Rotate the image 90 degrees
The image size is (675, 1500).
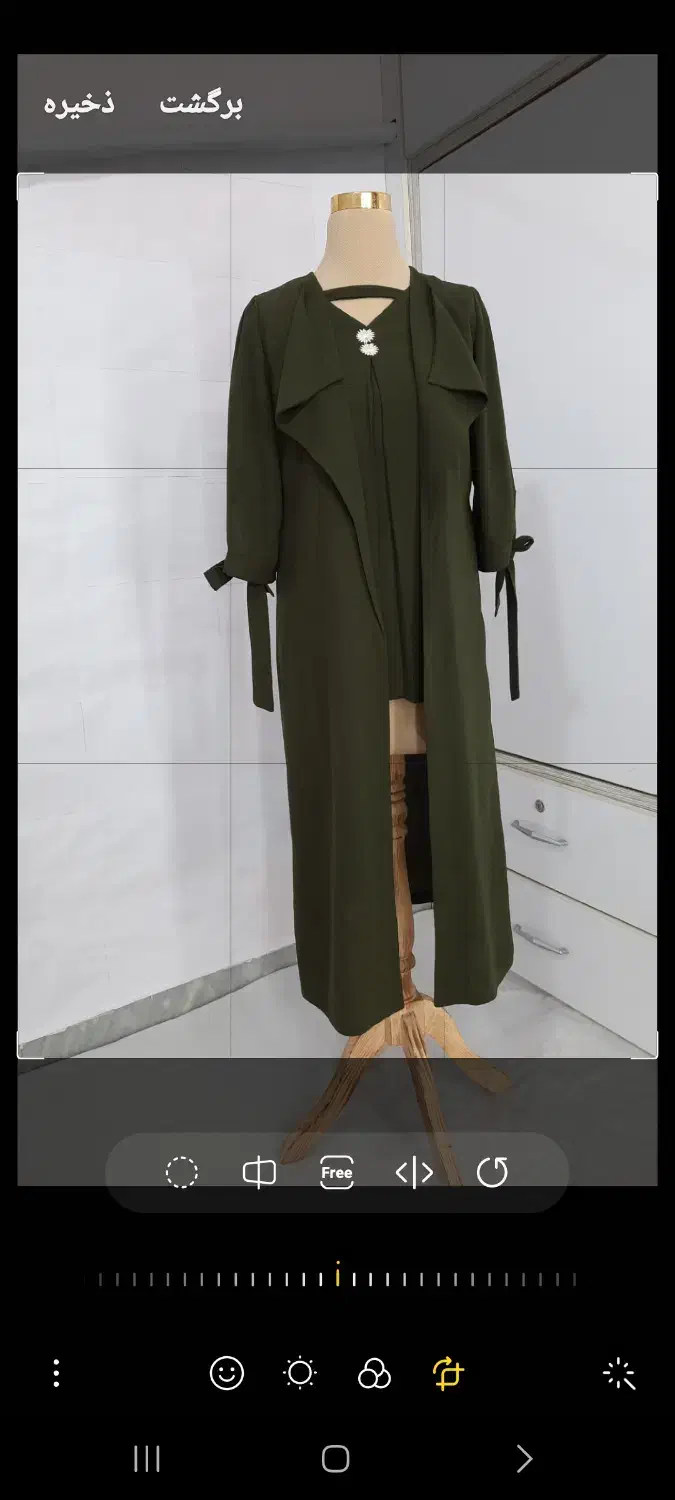tap(492, 1172)
